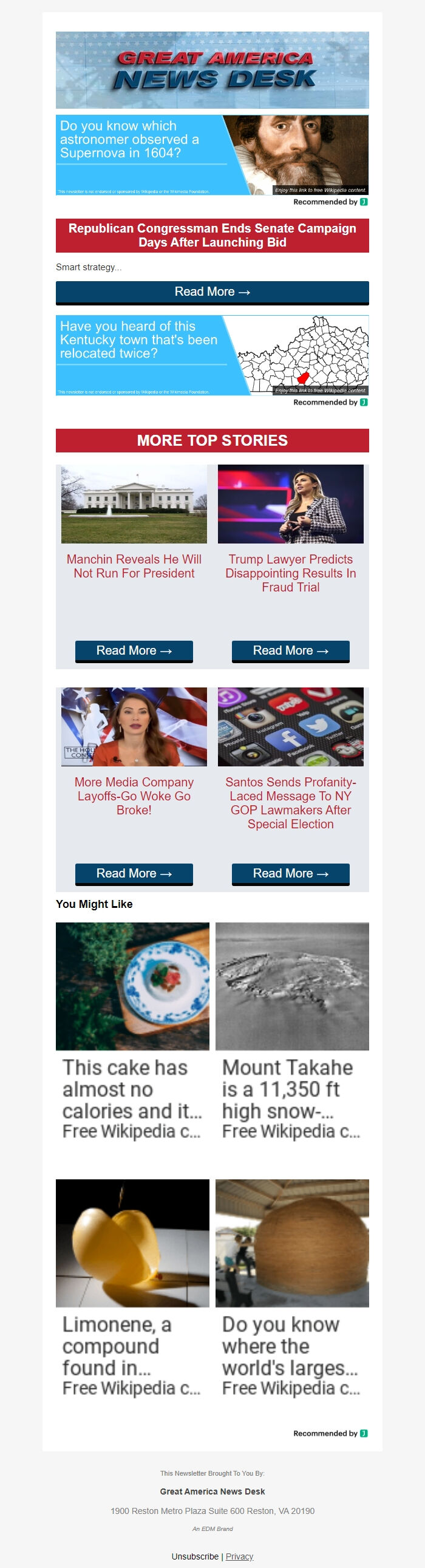Image resolution: width=425 pixels, height=1568 pixels.
Task: Open the Santos Profanity-Laced Message story
Action: [290, 803]
